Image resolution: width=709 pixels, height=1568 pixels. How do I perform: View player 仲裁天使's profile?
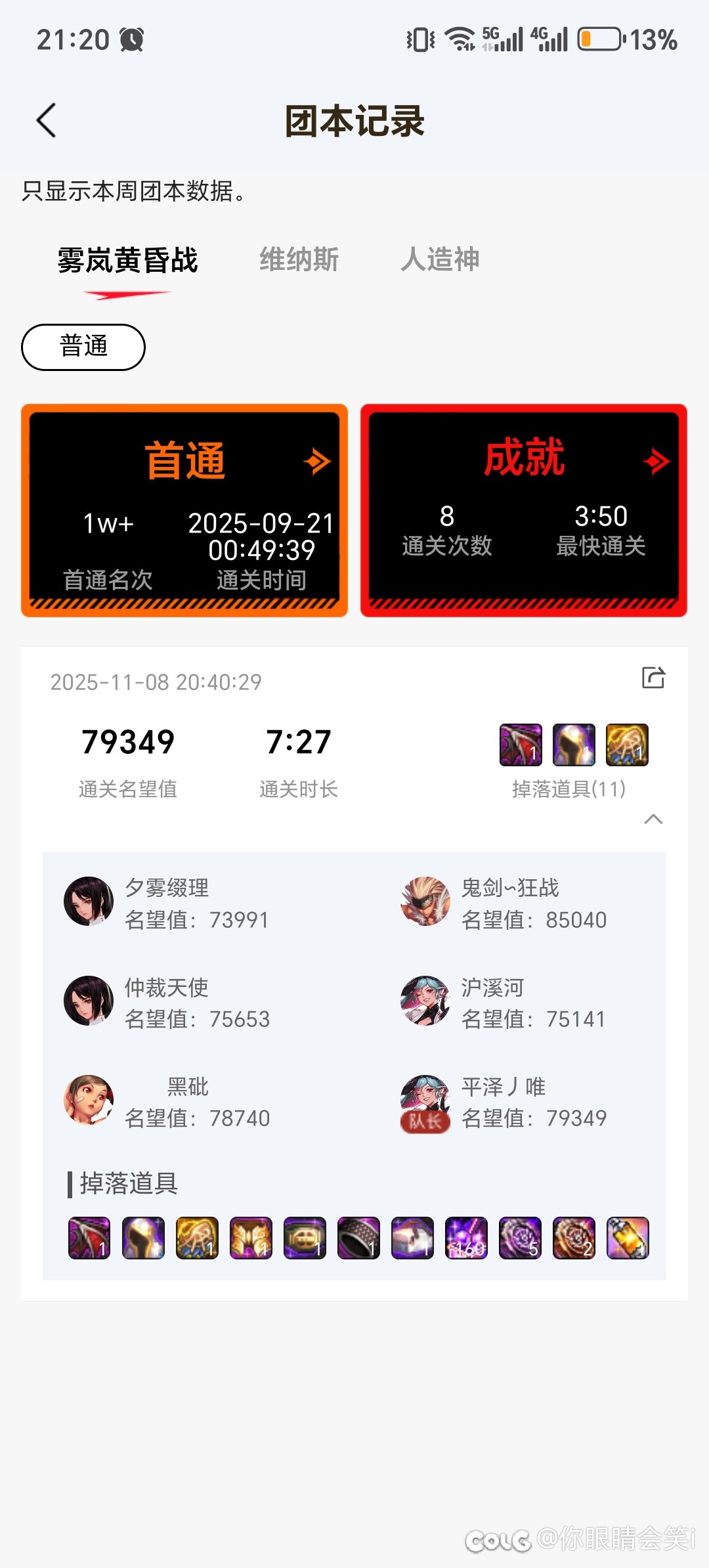[89, 1001]
